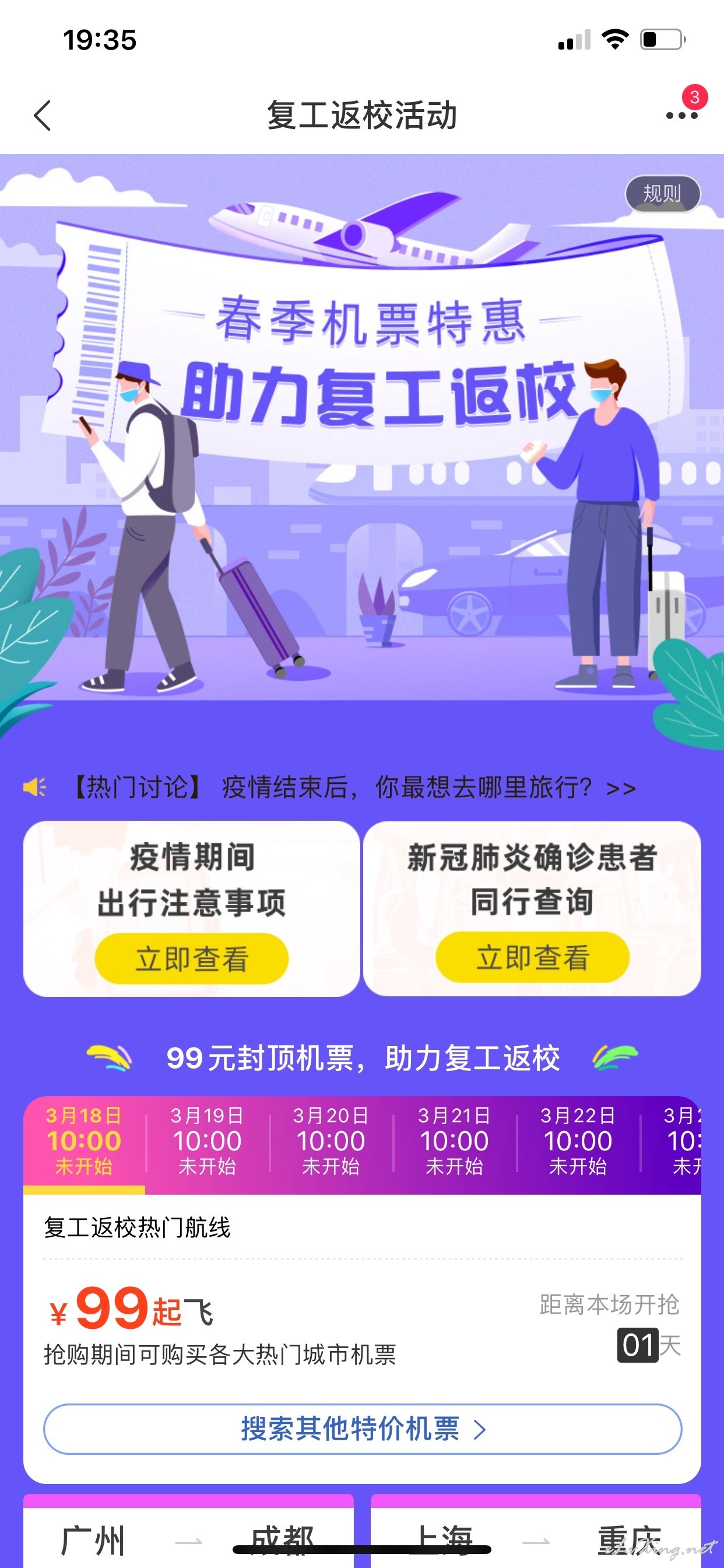Open the three-dot more menu
This screenshot has width=724, height=1568.
click(681, 115)
